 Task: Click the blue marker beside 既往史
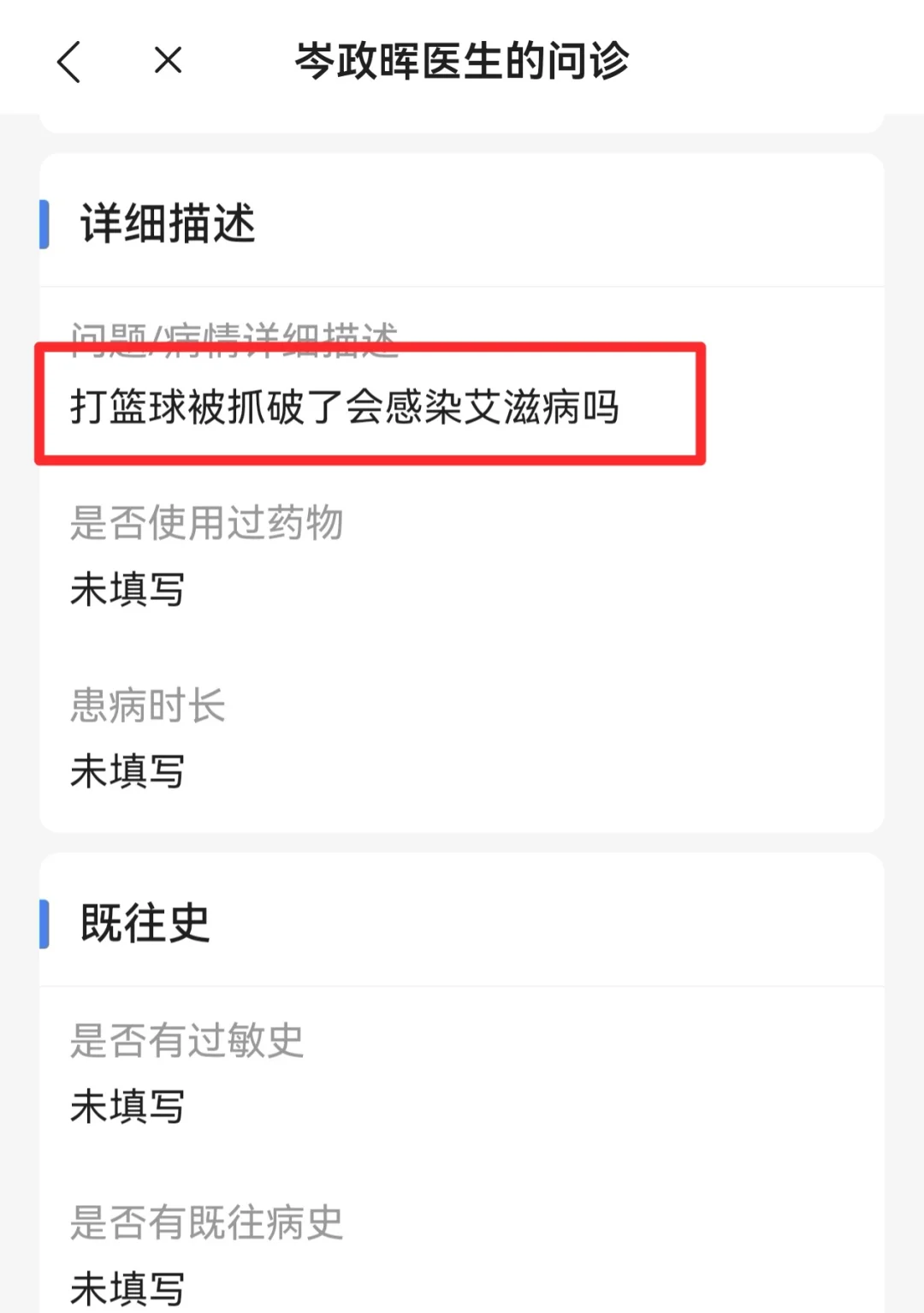[x=44, y=923]
